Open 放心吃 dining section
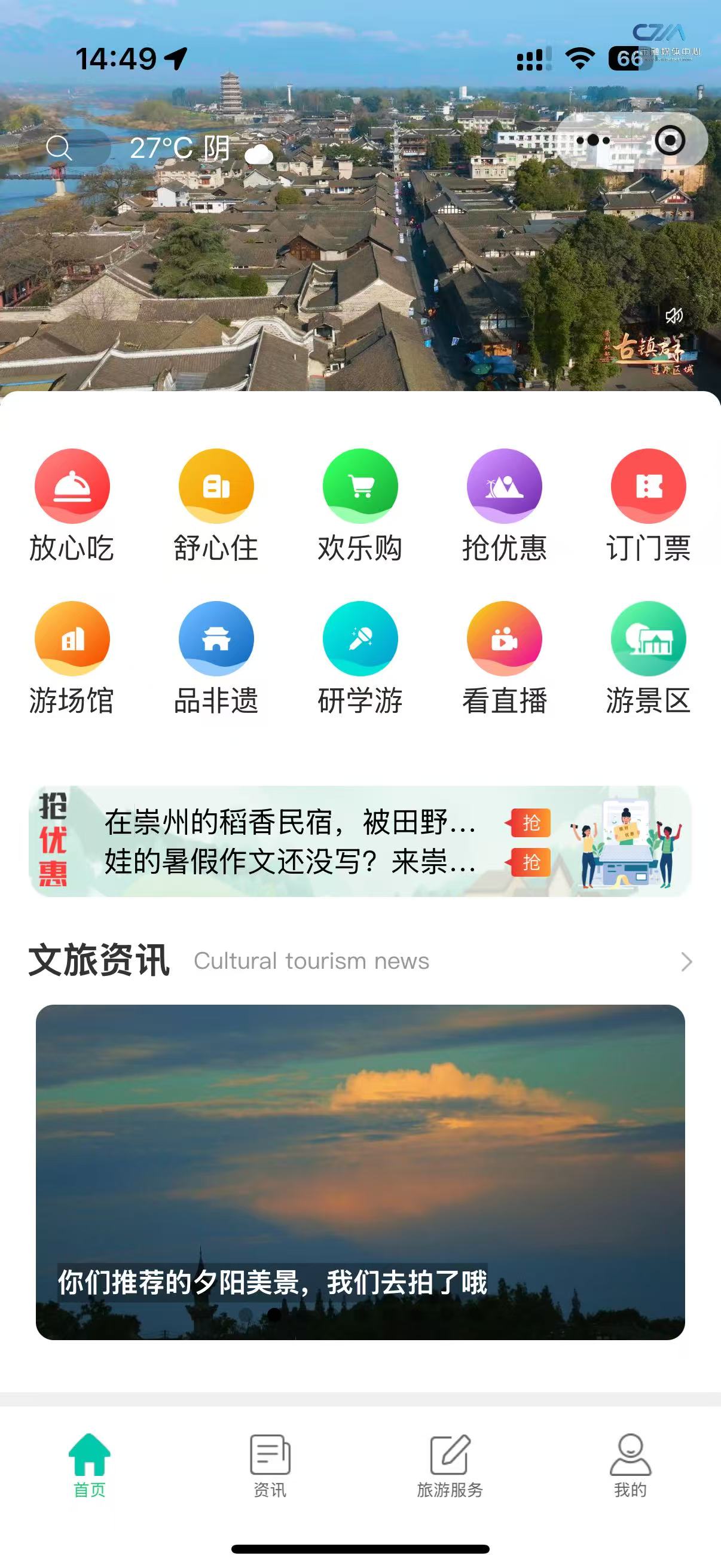This screenshot has width=721, height=1568. [72, 504]
